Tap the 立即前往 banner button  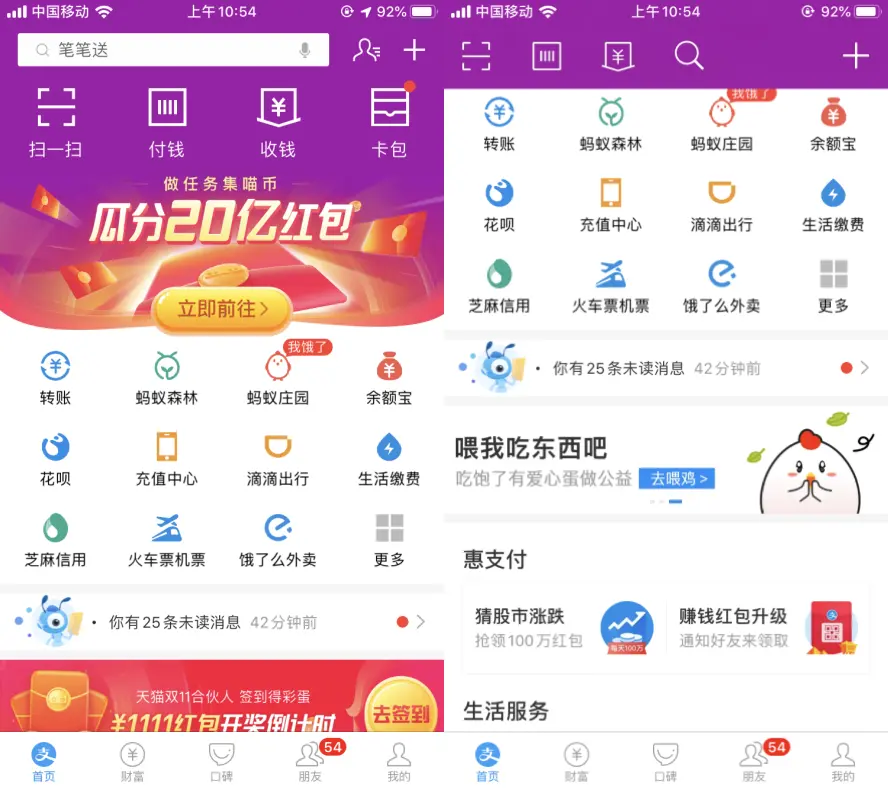pyautogui.click(x=222, y=309)
